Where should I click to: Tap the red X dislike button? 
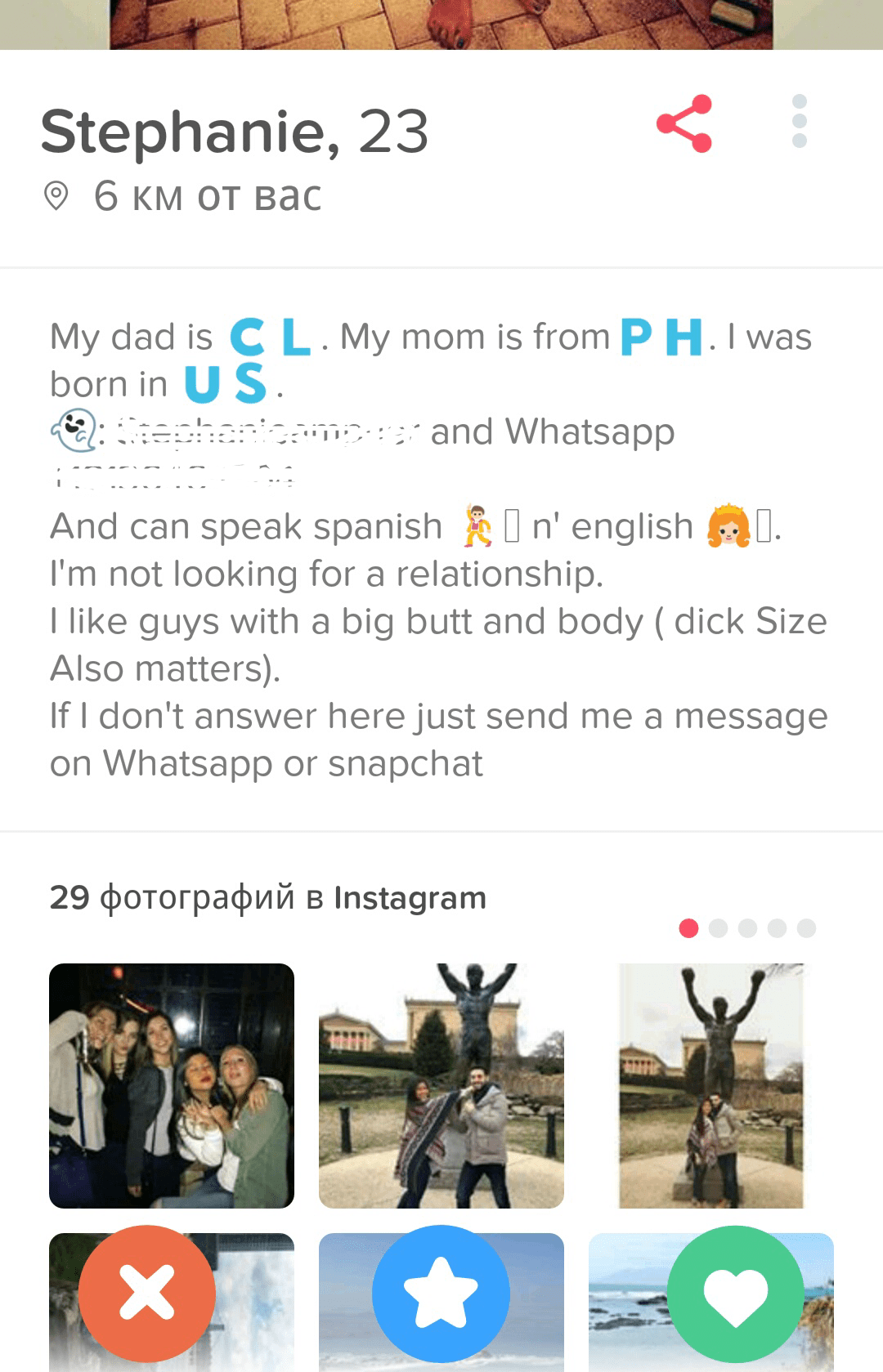(x=147, y=1293)
